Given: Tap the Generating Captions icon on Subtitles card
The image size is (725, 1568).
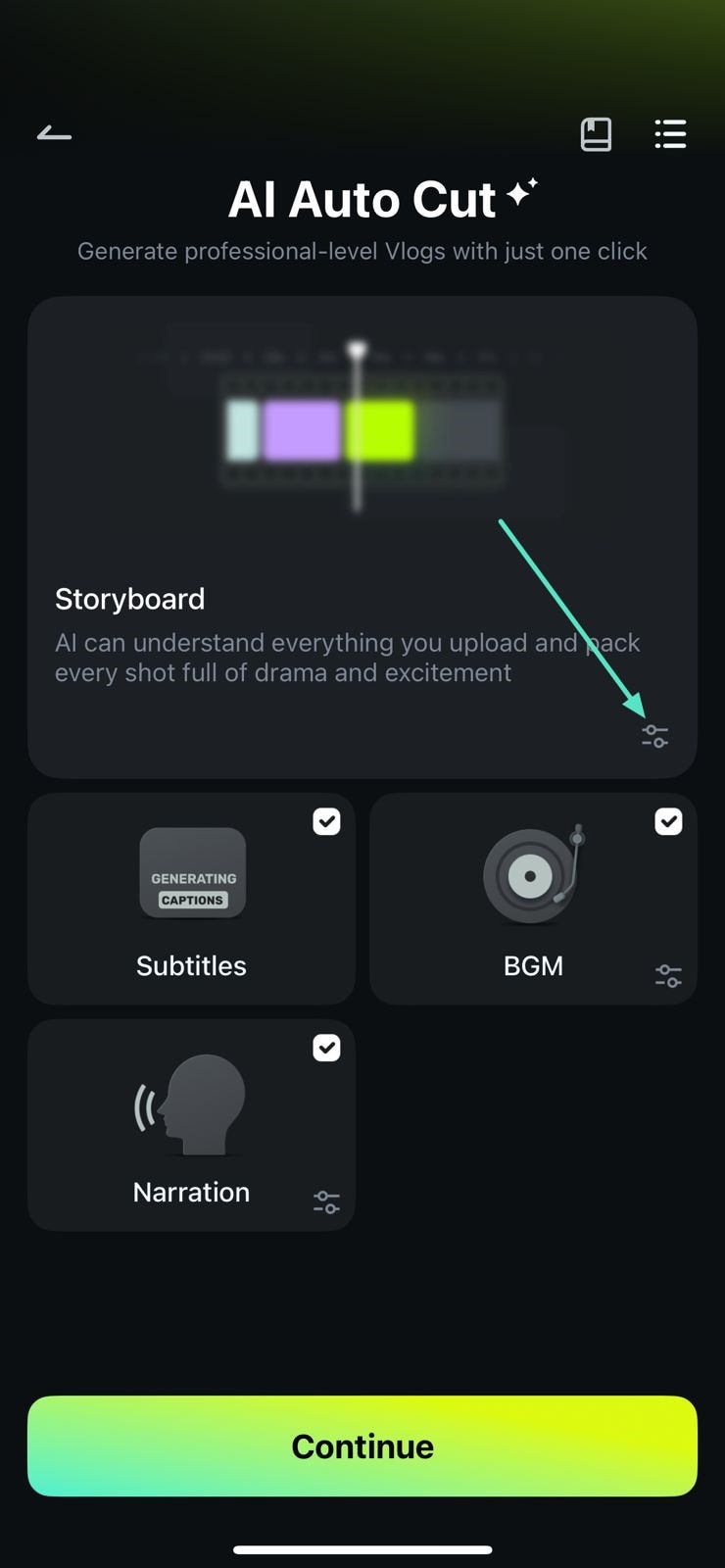Looking at the screenshot, I should click(x=192, y=872).
